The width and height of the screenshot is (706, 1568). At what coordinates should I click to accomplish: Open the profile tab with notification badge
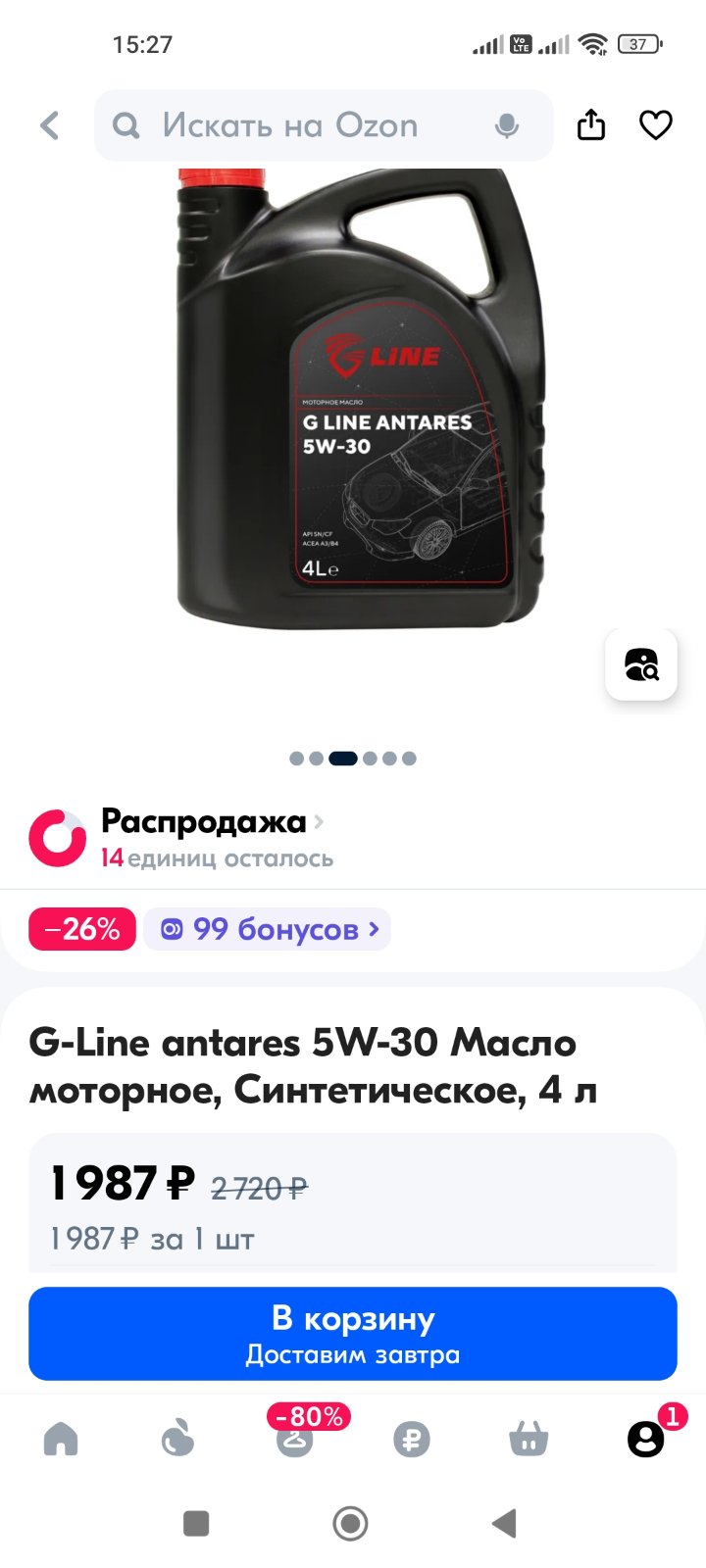click(646, 1439)
